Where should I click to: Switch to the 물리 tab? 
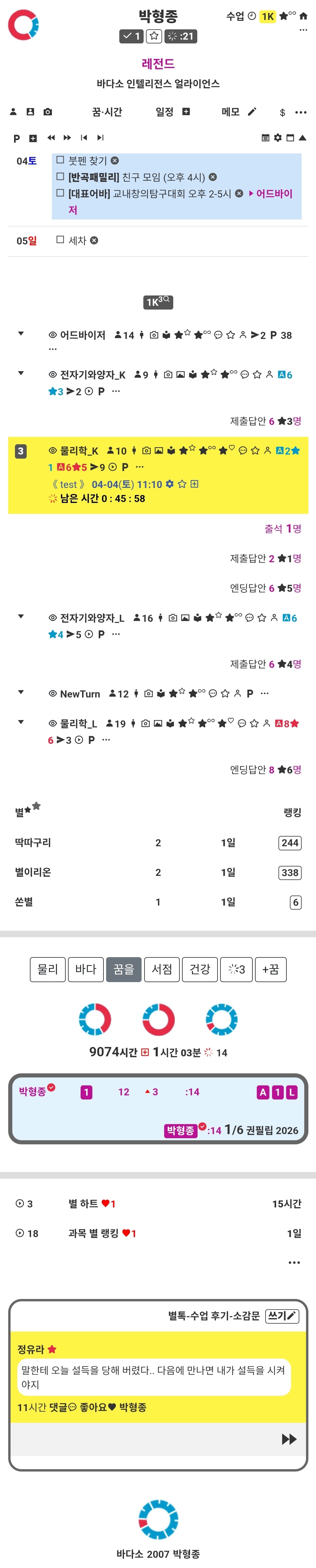[x=47, y=970]
